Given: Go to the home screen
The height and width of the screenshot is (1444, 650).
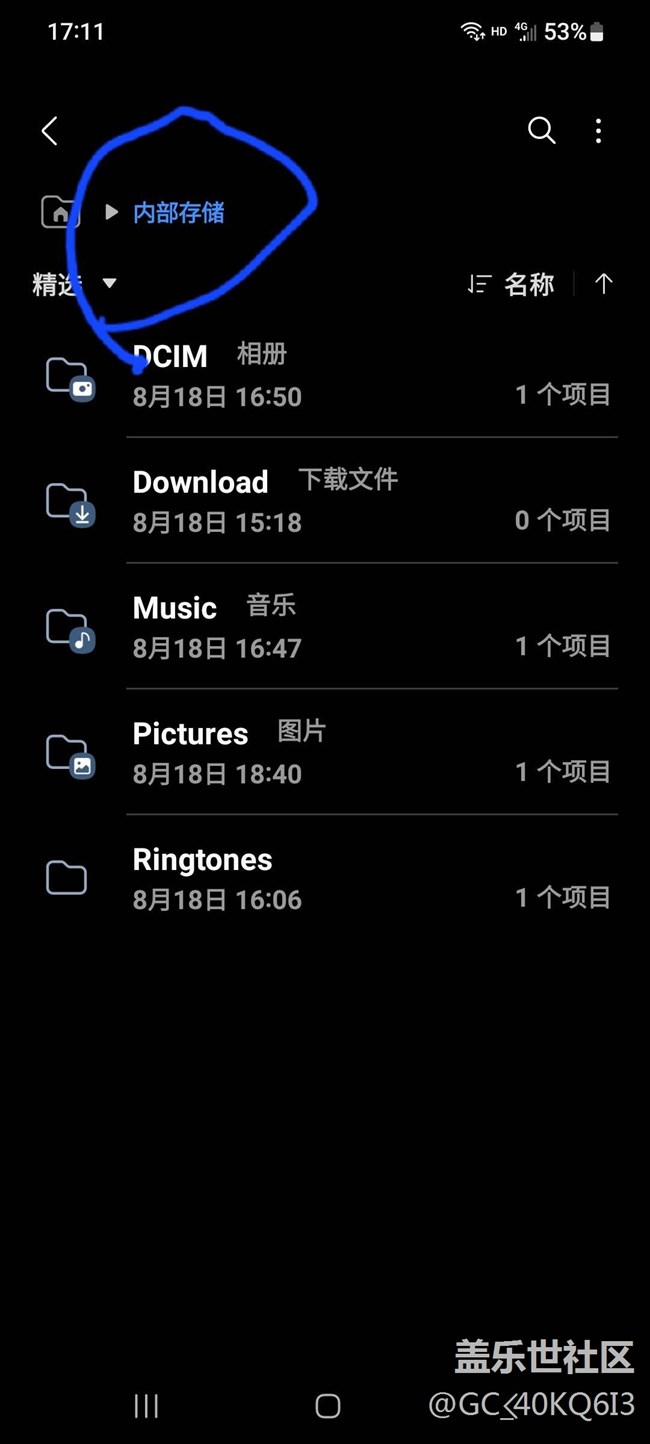Looking at the screenshot, I should pos(328,1406).
